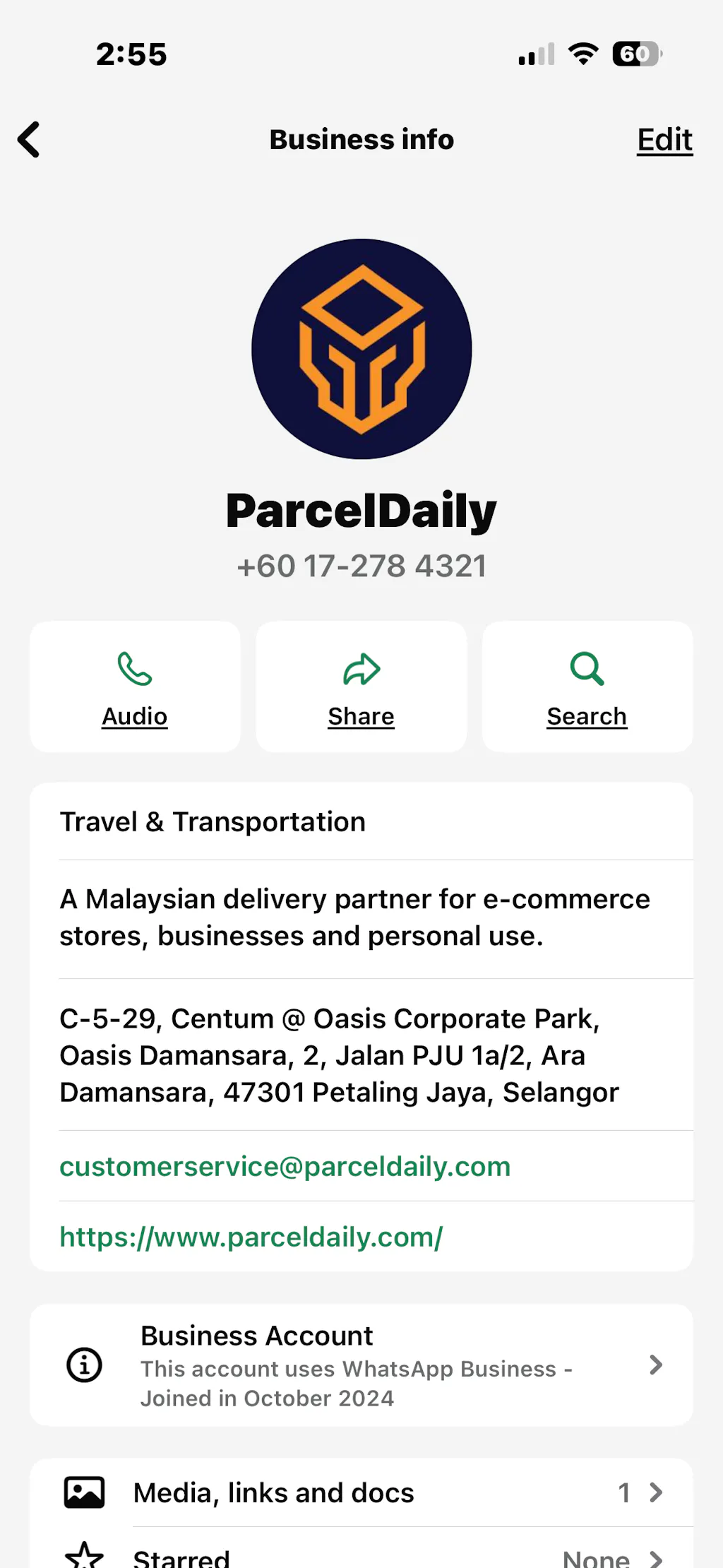The width and height of the screenshot is (723, 1568).
Task: Tap Edit in the top bar
Action: coord(664,140)
